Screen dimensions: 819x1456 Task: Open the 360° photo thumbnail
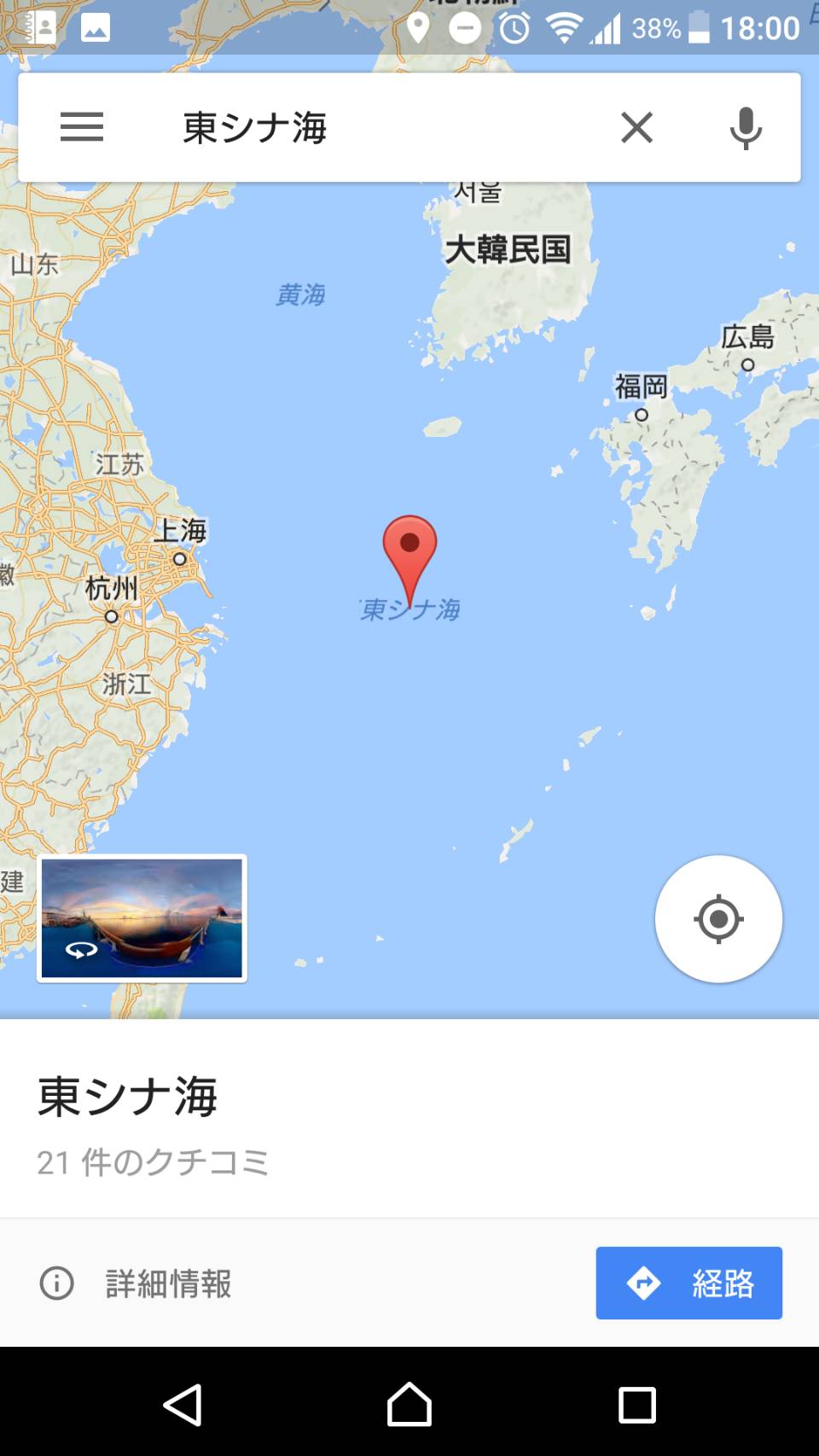(x=142, y=918)
